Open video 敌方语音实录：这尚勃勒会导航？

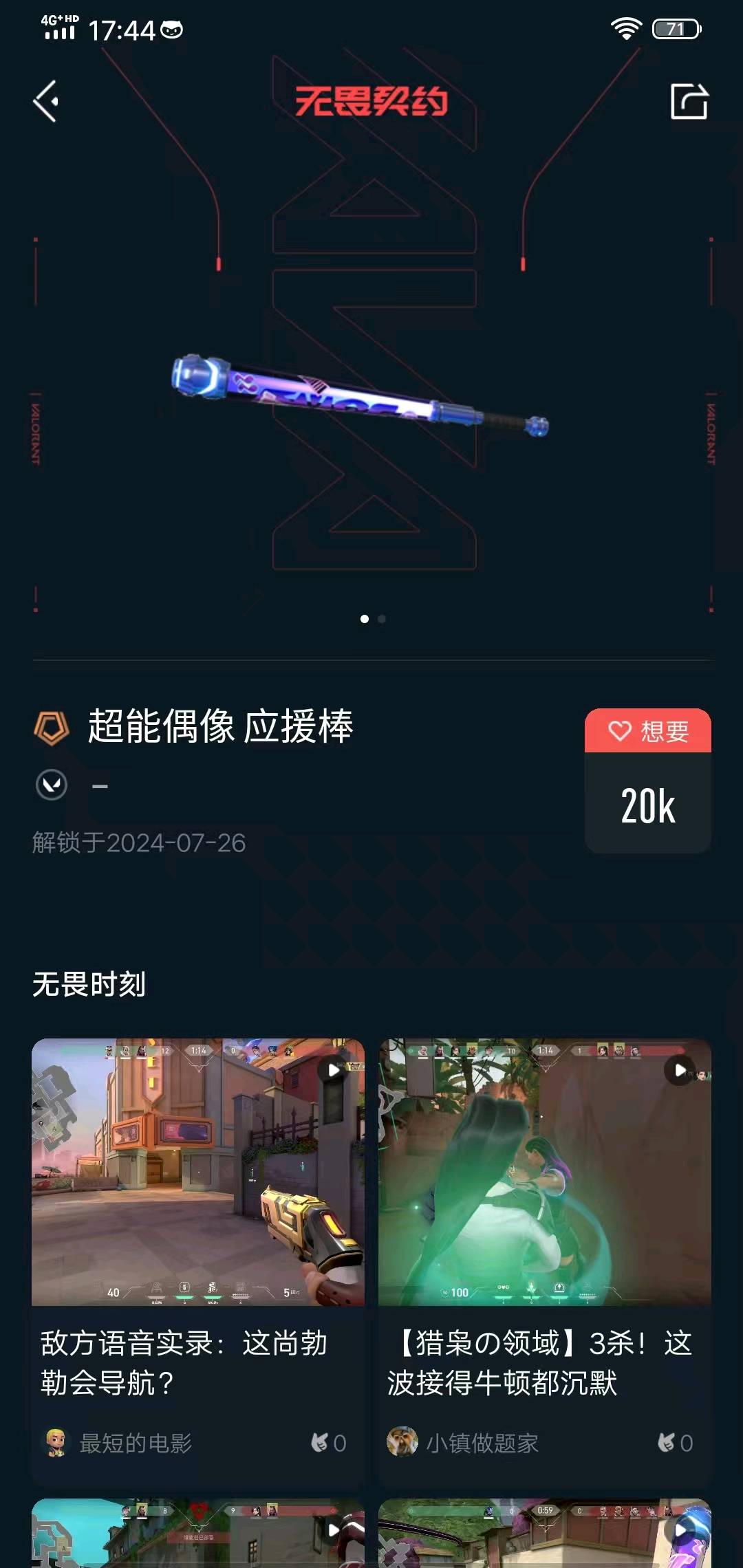pyautogui.click(x=198, y=1172)
